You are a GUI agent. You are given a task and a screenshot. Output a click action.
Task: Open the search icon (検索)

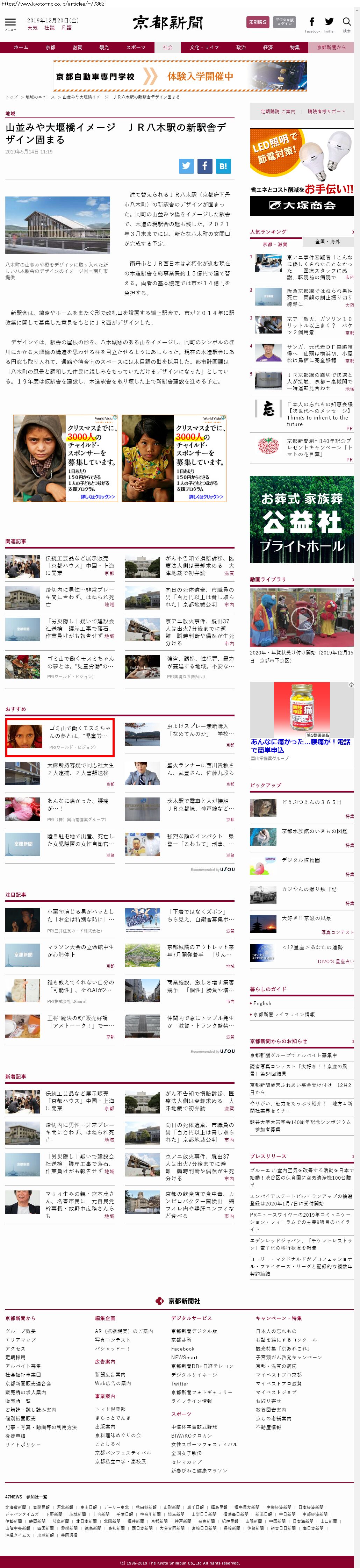pos(347,23)
